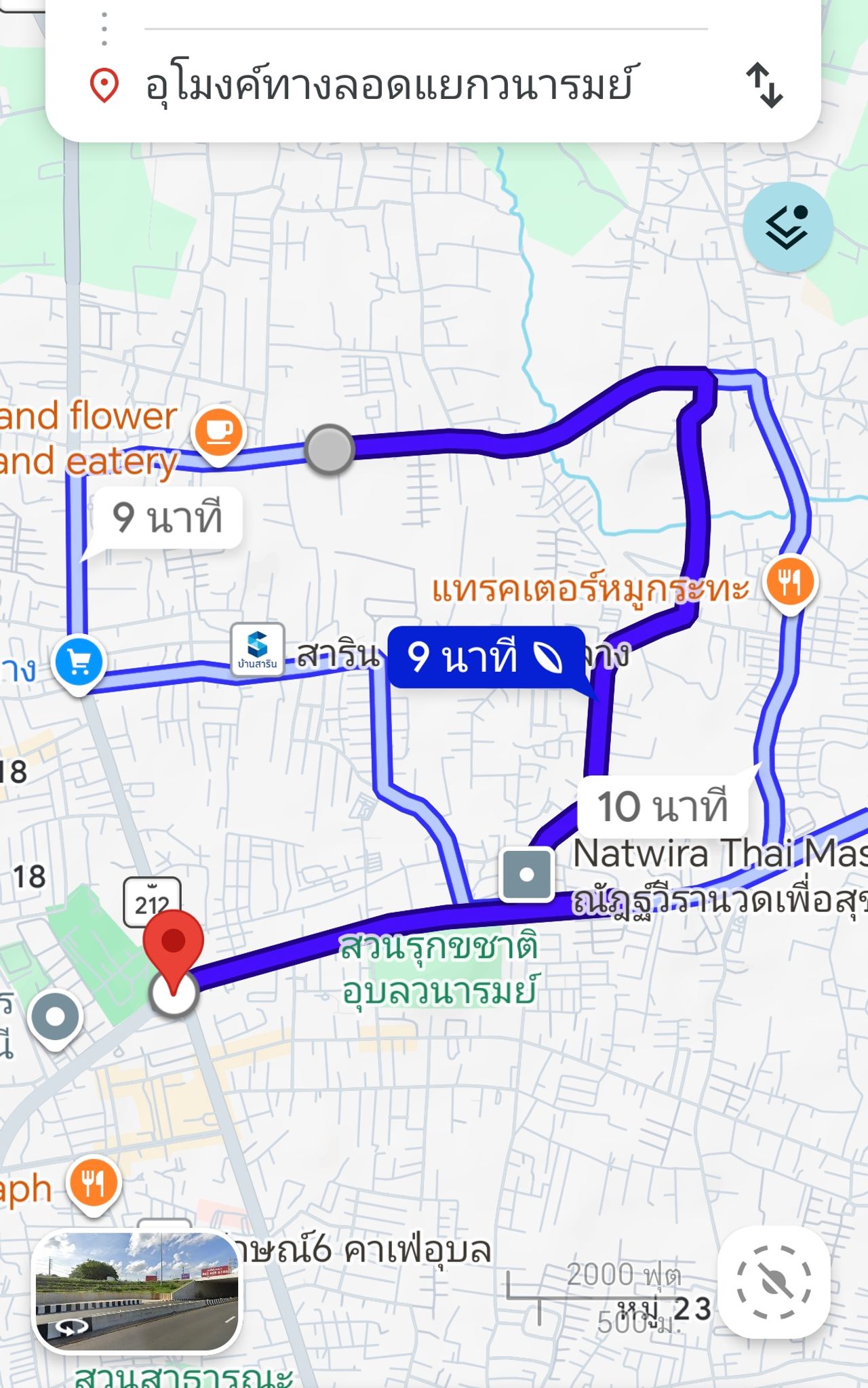Open the Natwira Thai Massage marker
868x1388 pixels.
(x=527, y=875)
